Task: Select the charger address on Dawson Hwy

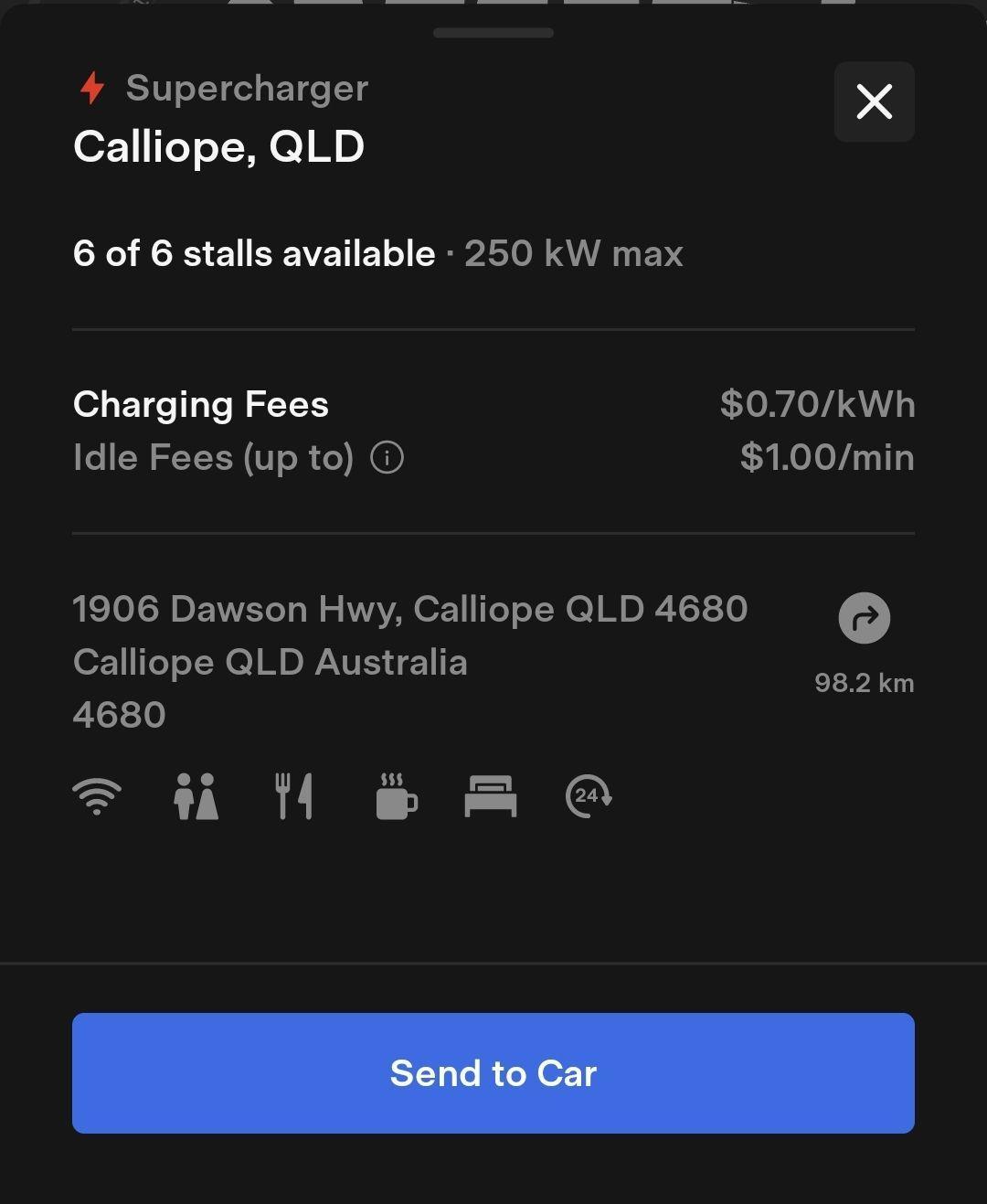Action: click(x=410, y=609)
